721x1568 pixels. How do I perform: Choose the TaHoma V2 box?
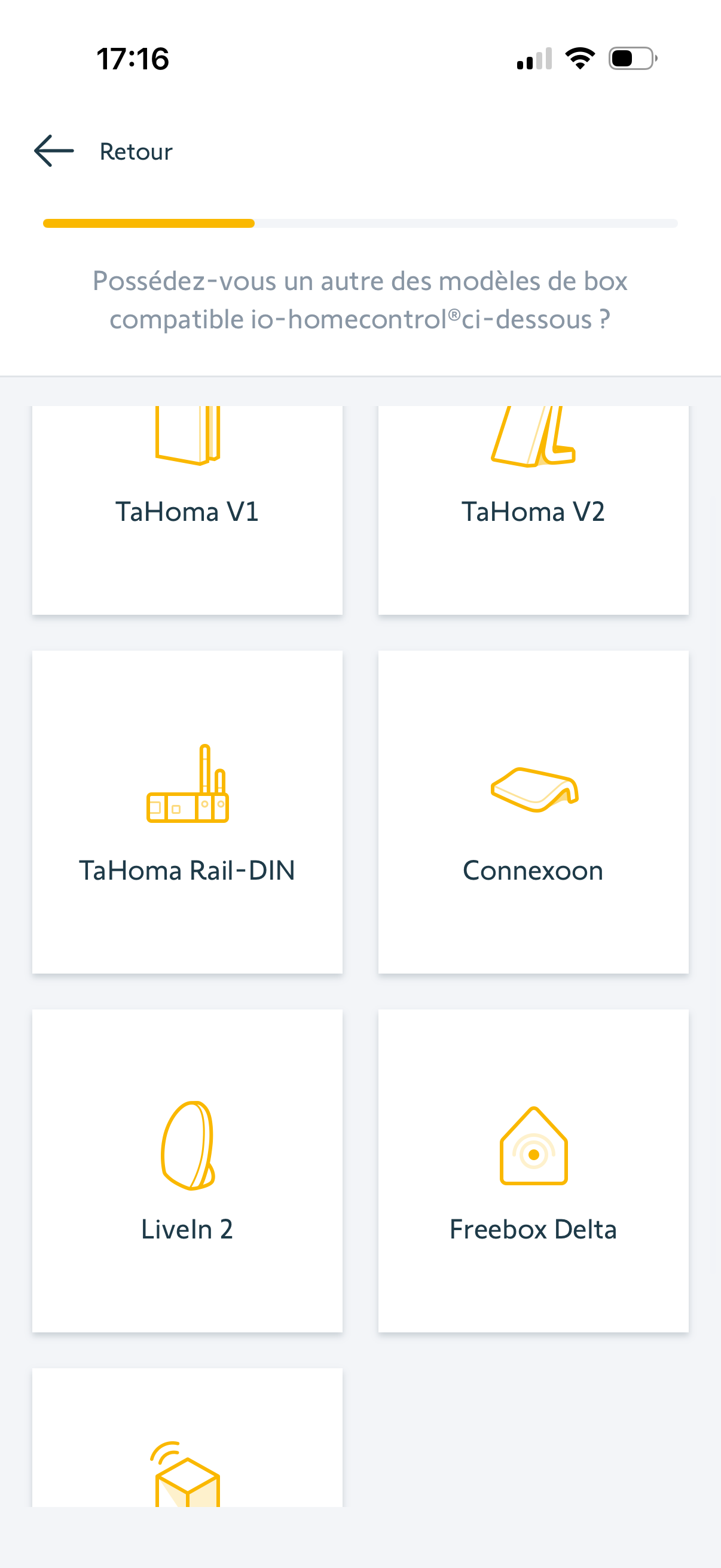pyautogui.click(x=533, y=510)
